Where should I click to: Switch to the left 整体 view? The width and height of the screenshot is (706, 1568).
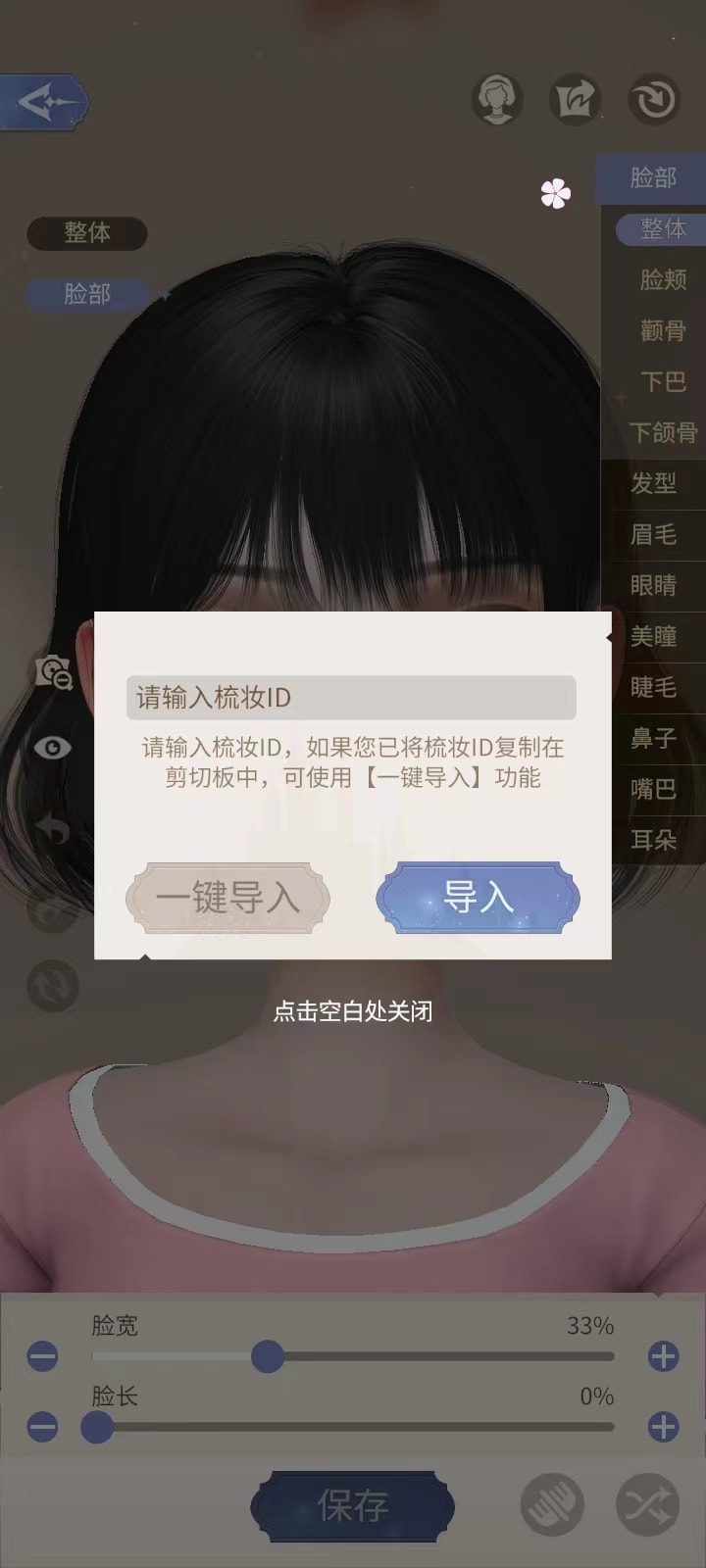click(x=87, y=232)
